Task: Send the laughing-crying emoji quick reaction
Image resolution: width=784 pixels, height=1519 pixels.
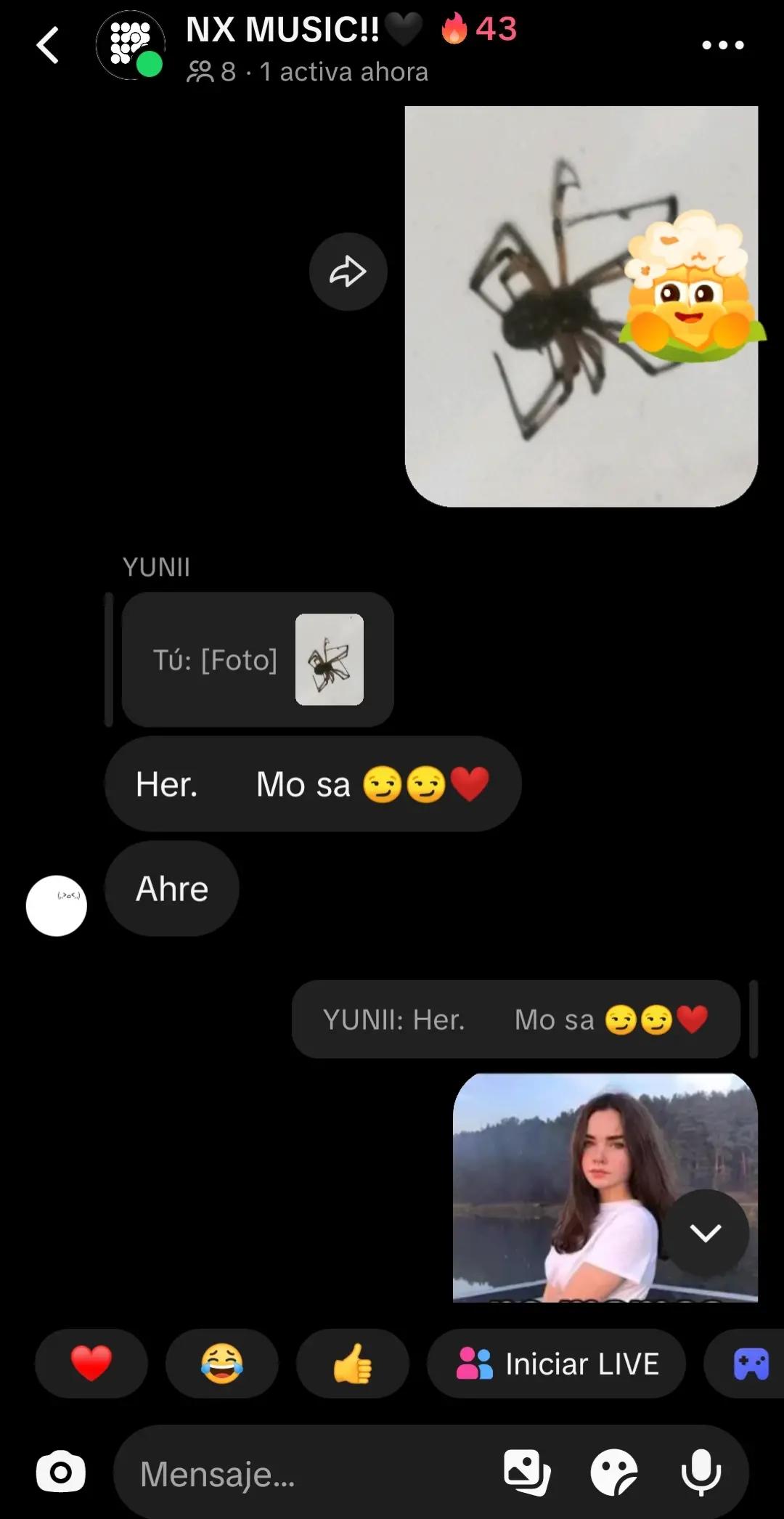Action: (222, 1363)
